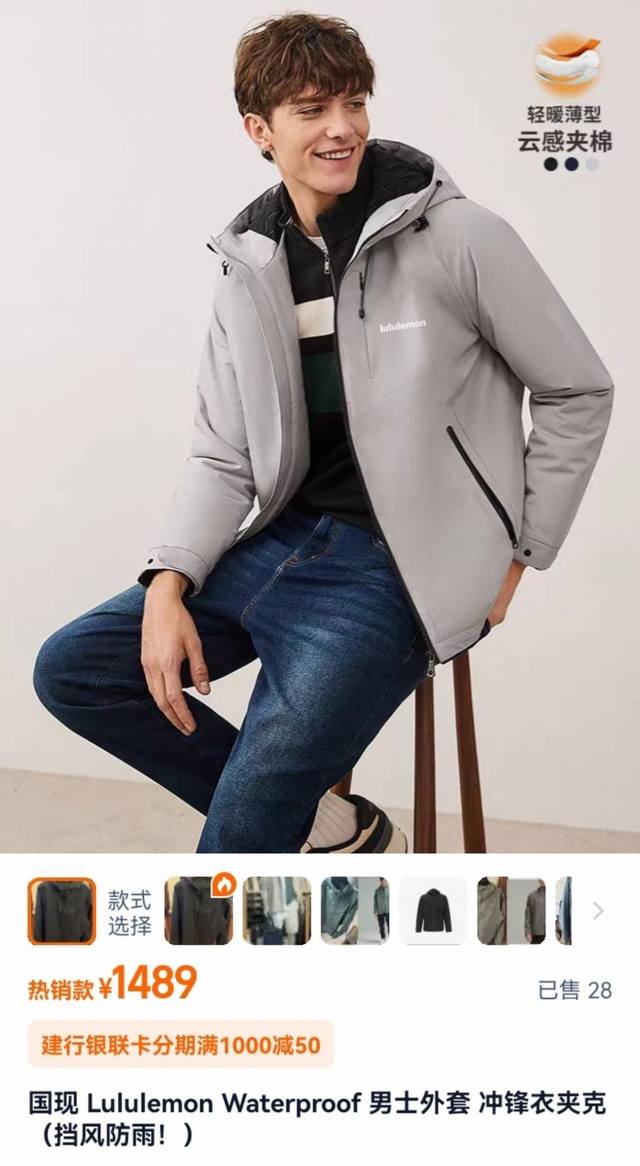Select the currently highlighted black jacket style

(62, 911)
